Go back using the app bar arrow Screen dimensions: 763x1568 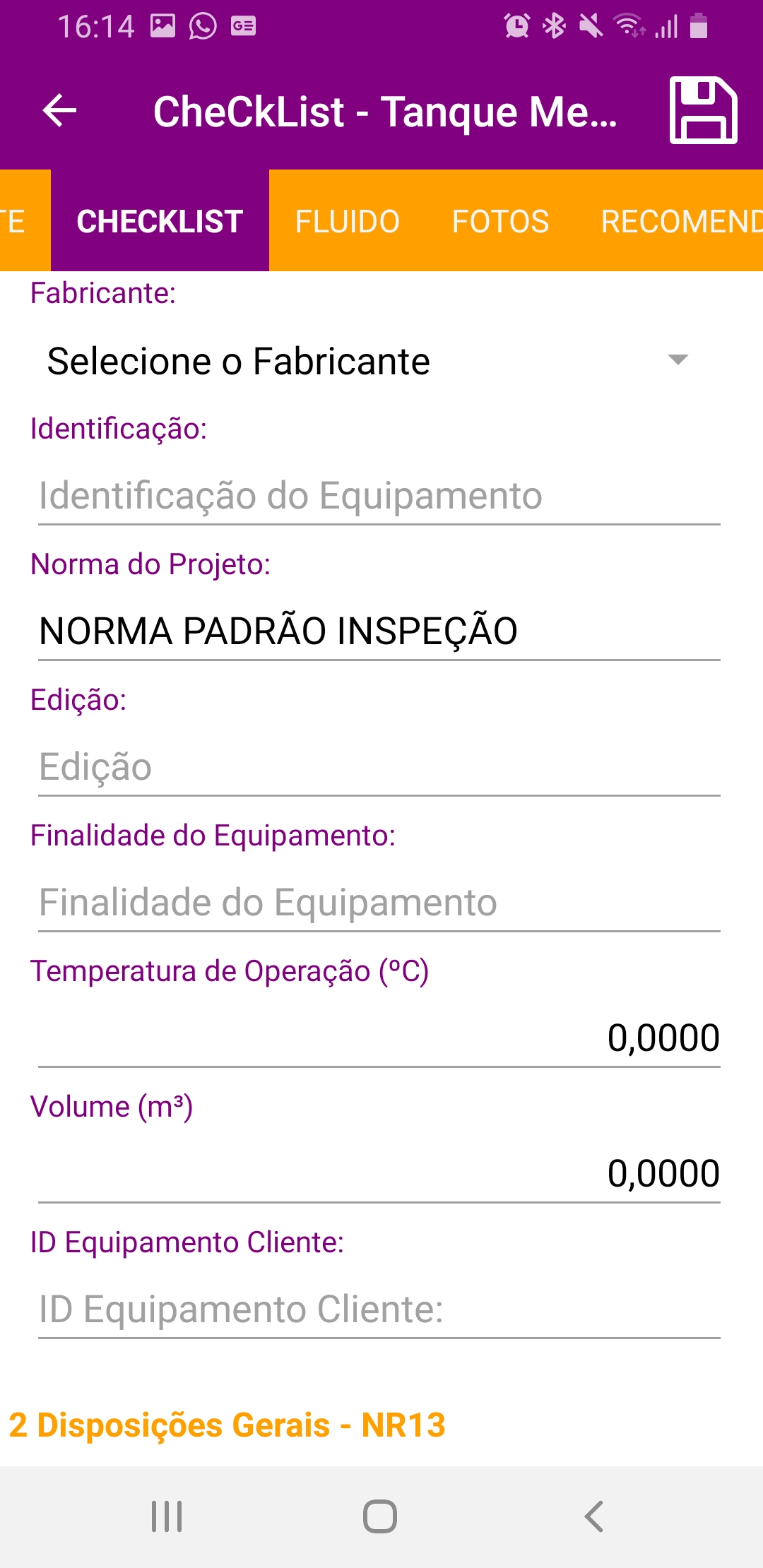tap(59, 111)
